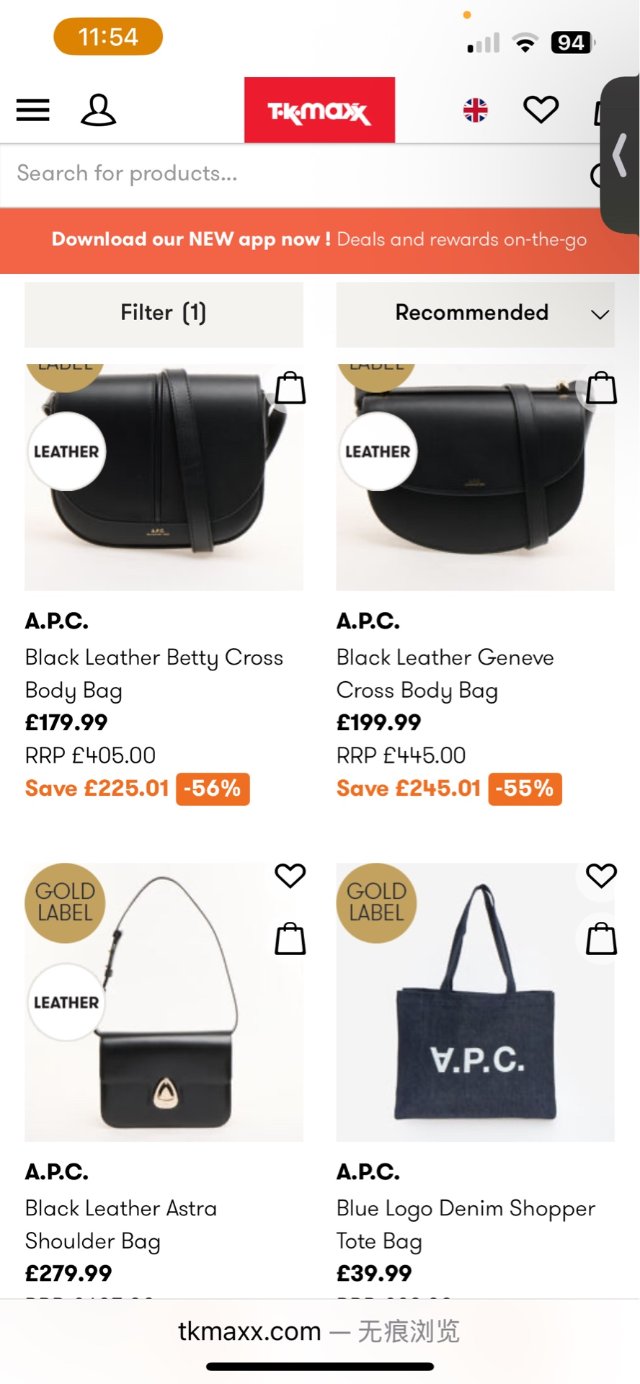This screenshot has width=640, height=1384.
Task: Expand the Recommended sort dropdown
Action: [x=475, y=313]
